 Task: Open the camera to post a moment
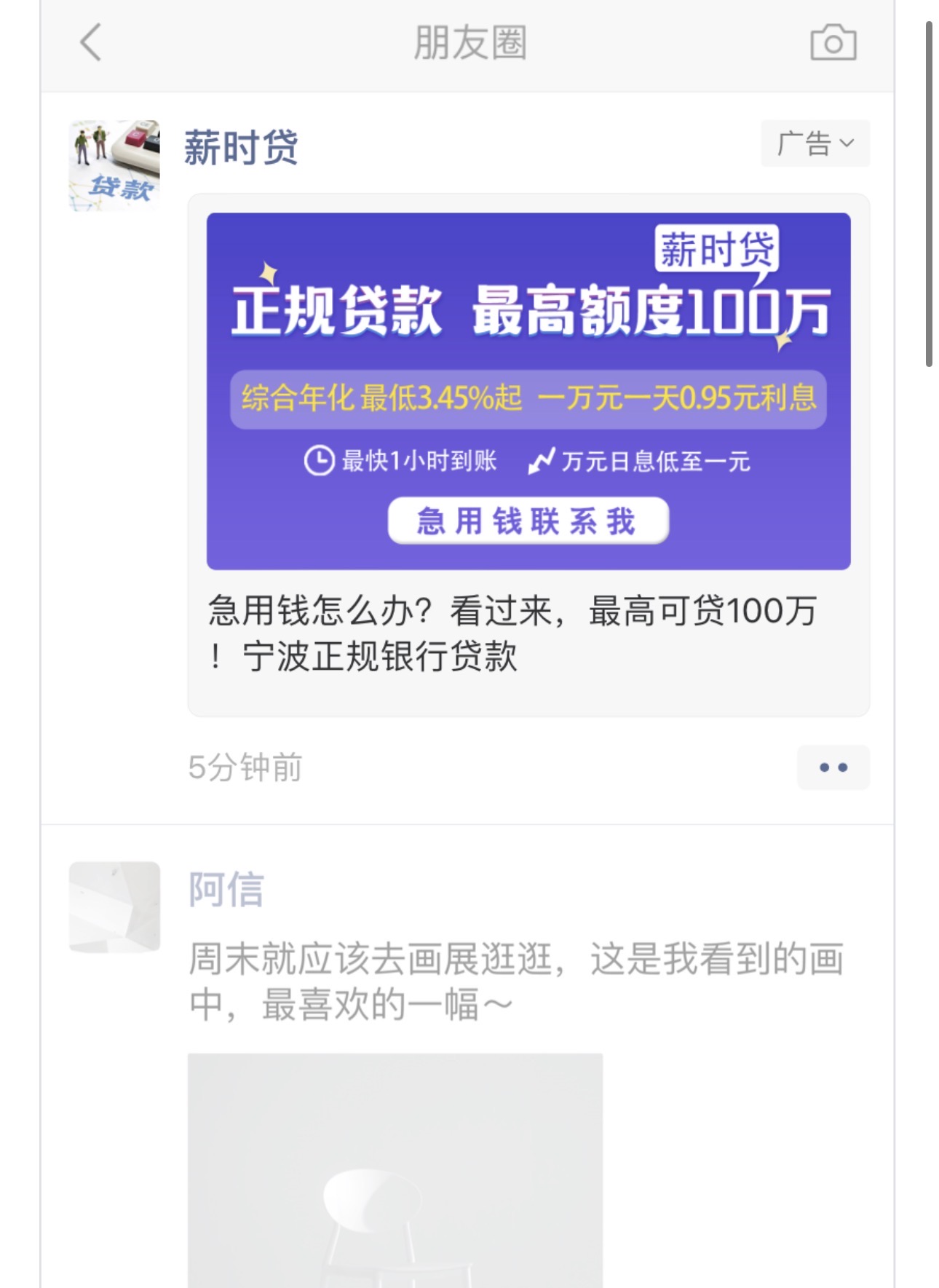point(833,42)
